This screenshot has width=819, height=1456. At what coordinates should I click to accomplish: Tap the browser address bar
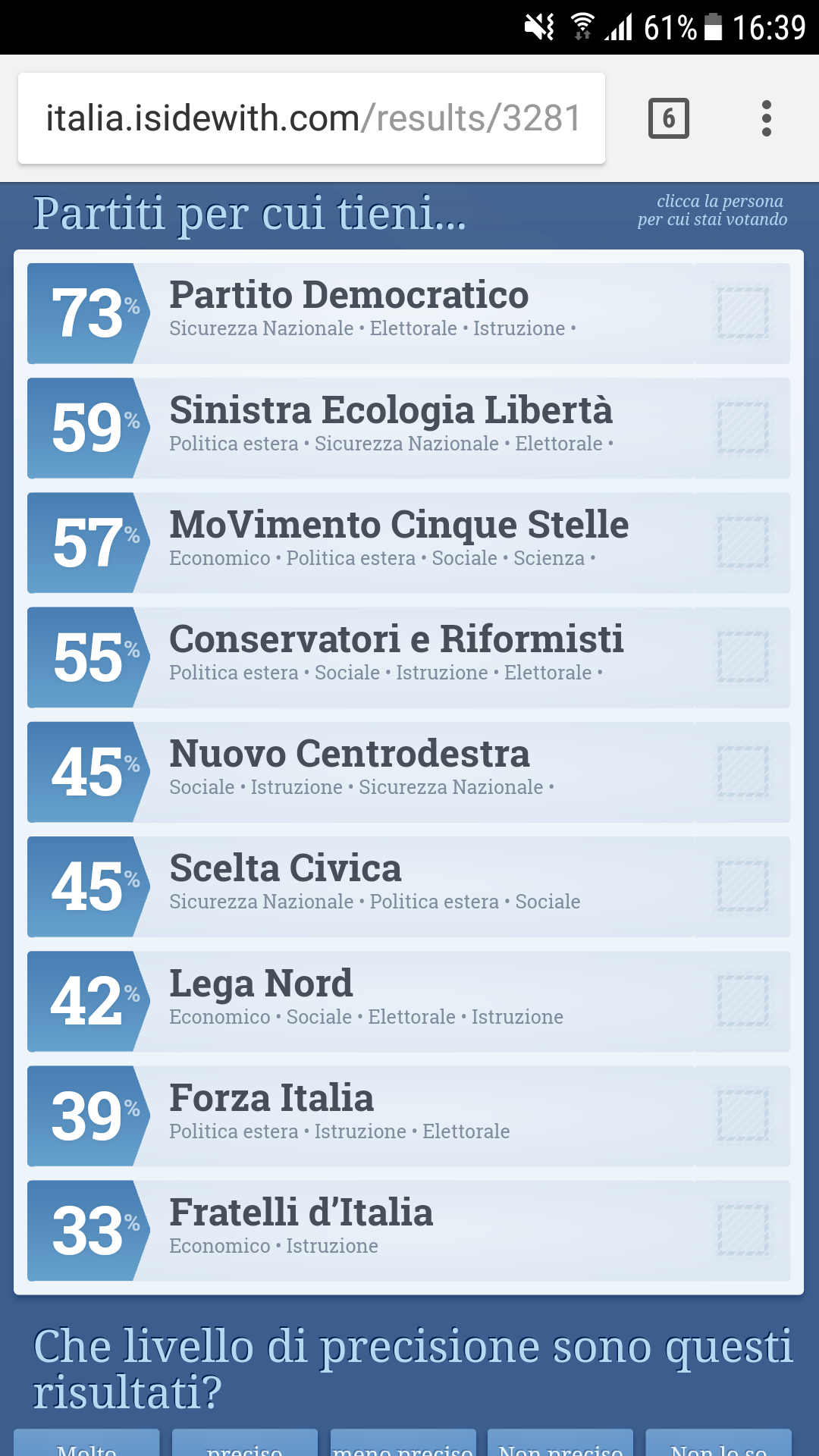click(x=311, y=118)
